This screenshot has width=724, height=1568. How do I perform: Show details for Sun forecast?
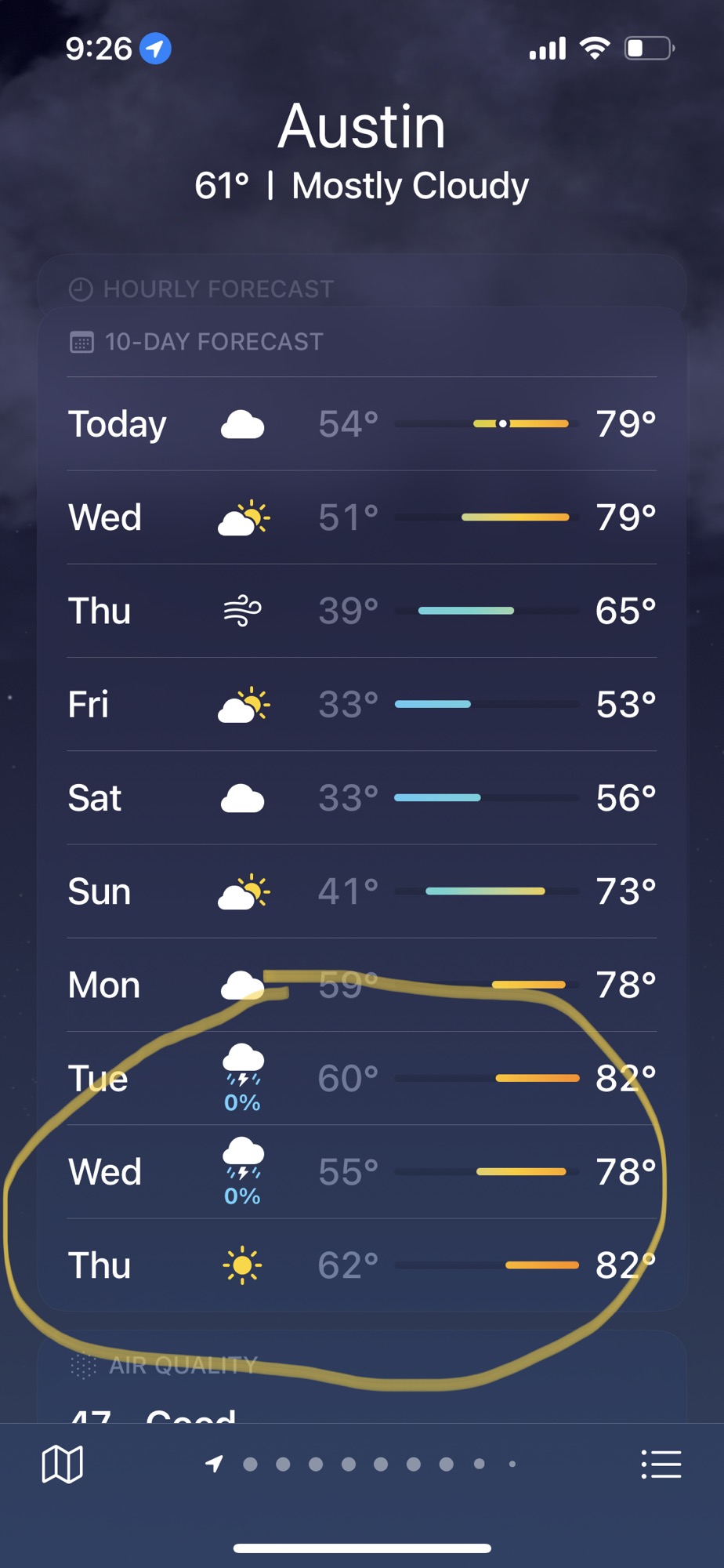tap(361, 891)
